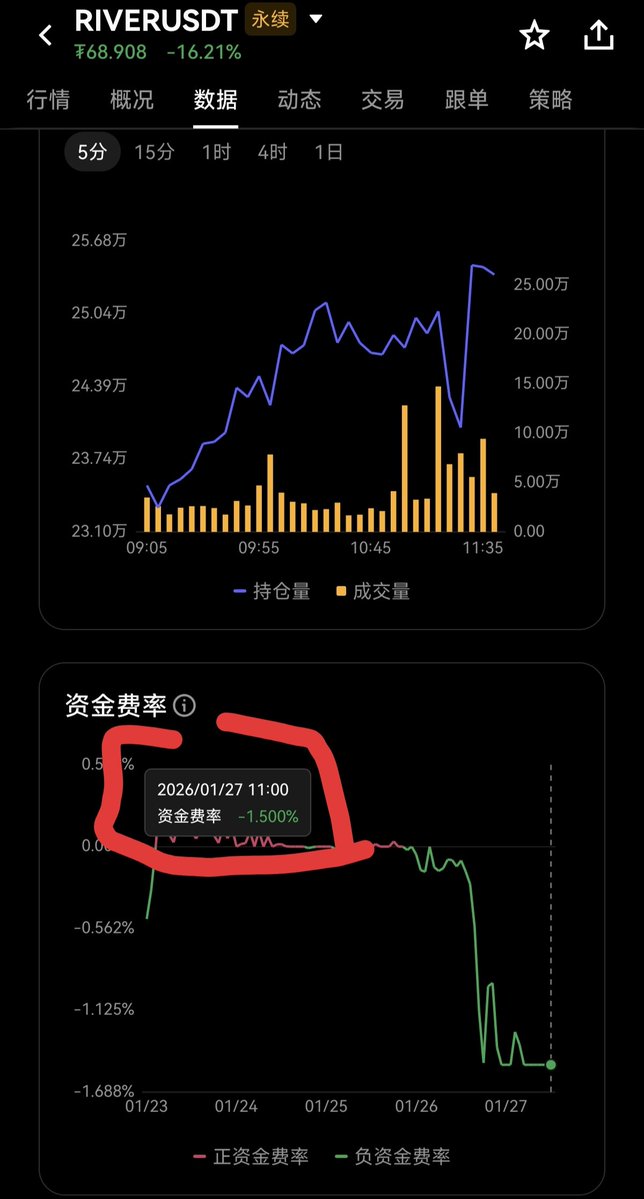This screenshot has width=644, height=1199.
Task: Add RIVERUSDT to favorites with the star
Action: pos(535,36)
